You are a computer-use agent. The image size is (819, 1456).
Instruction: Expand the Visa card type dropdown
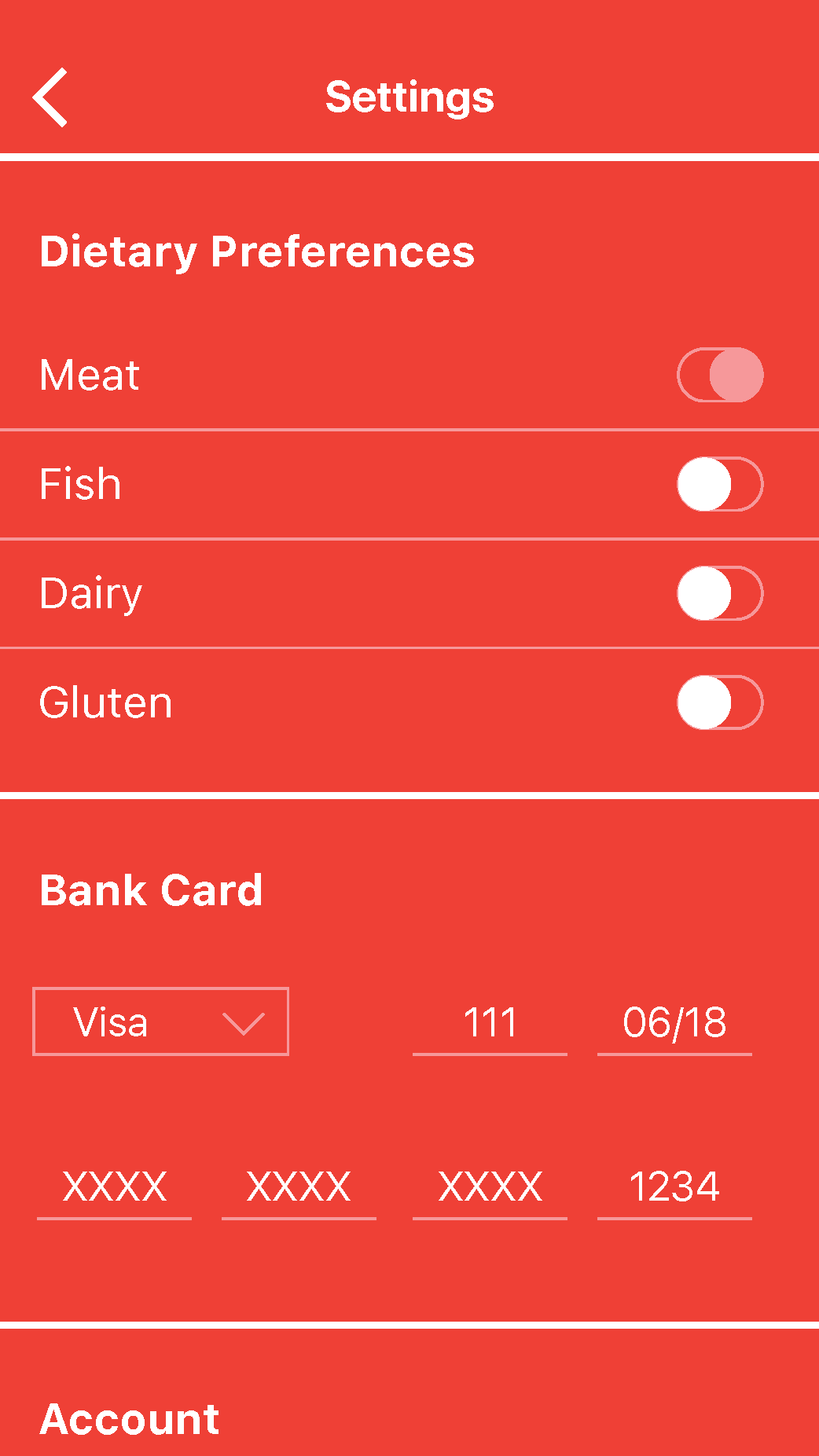[160, 1021]
